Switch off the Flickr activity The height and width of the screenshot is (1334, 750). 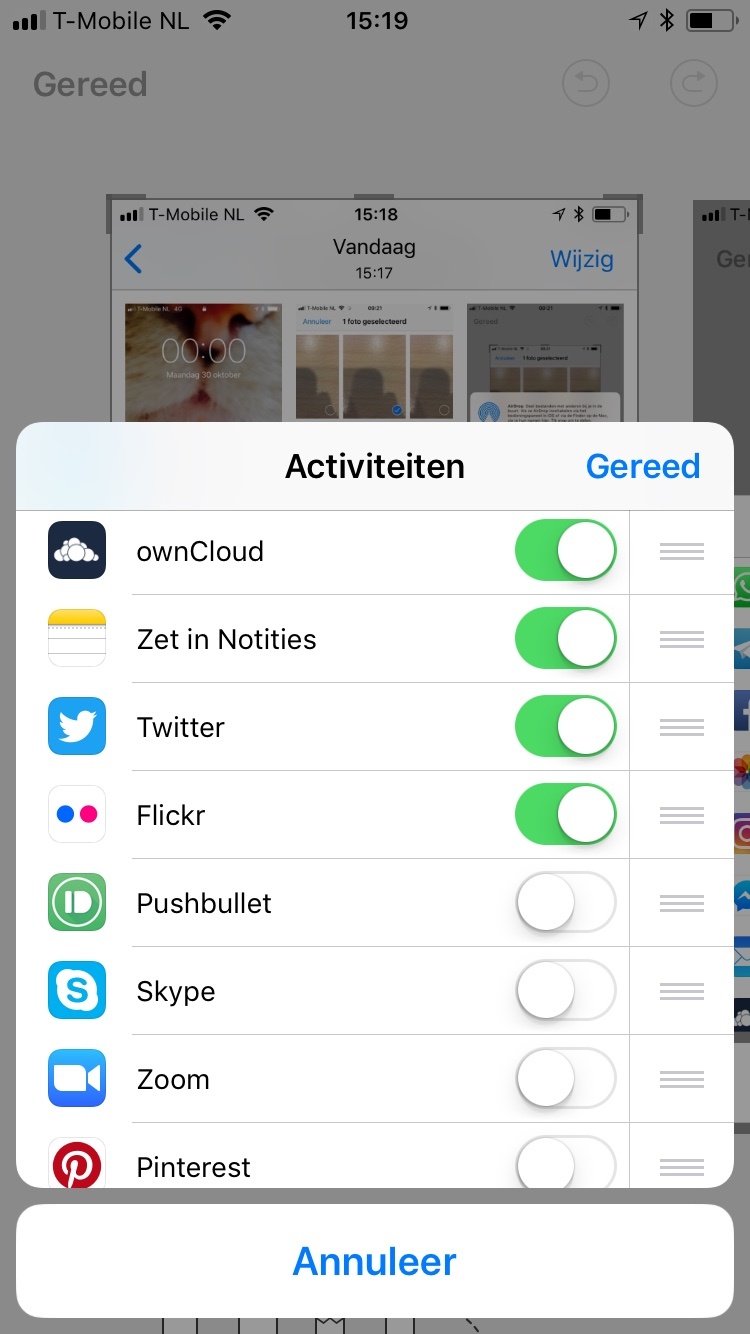pos(565,814)
